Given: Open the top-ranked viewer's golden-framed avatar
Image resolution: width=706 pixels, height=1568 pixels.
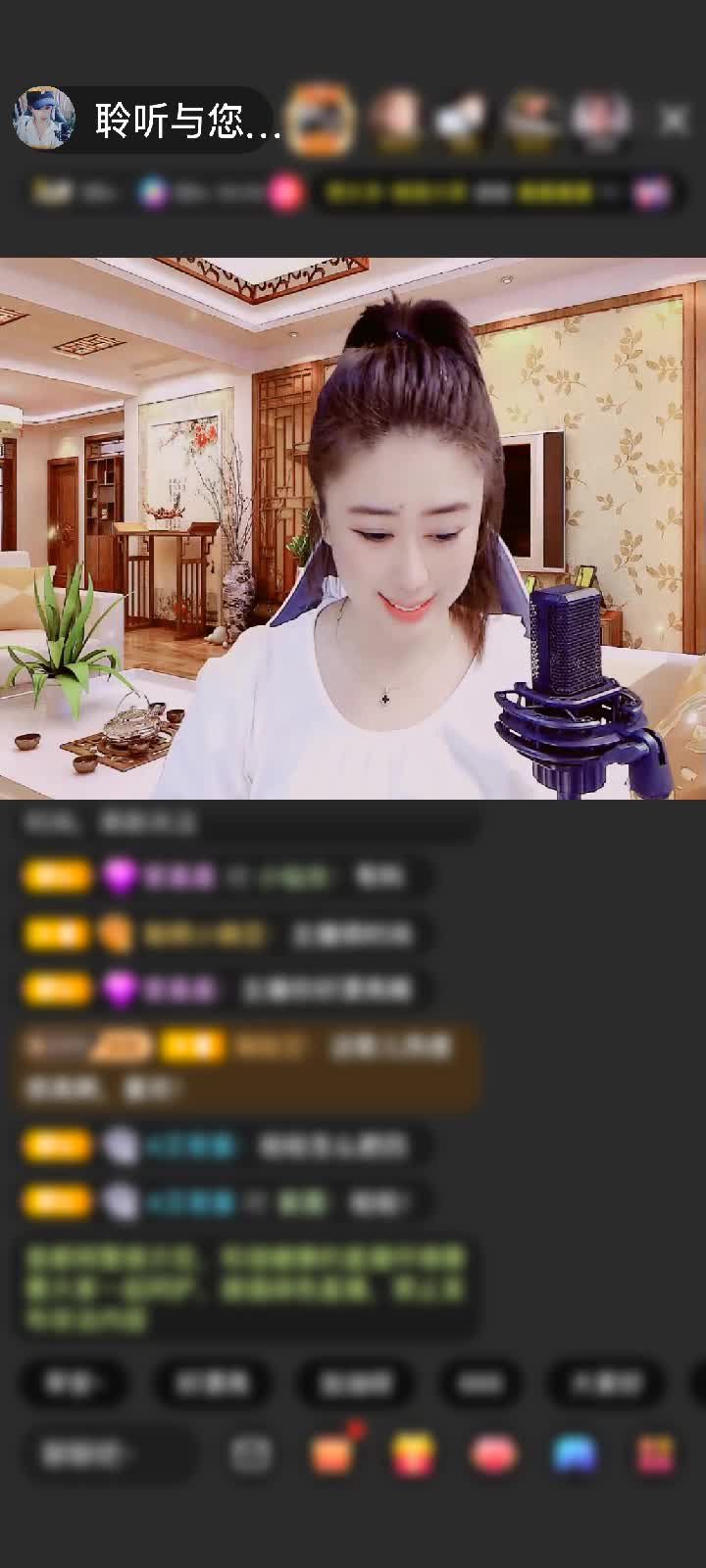Looking at the screenshot, I should 322,120.
